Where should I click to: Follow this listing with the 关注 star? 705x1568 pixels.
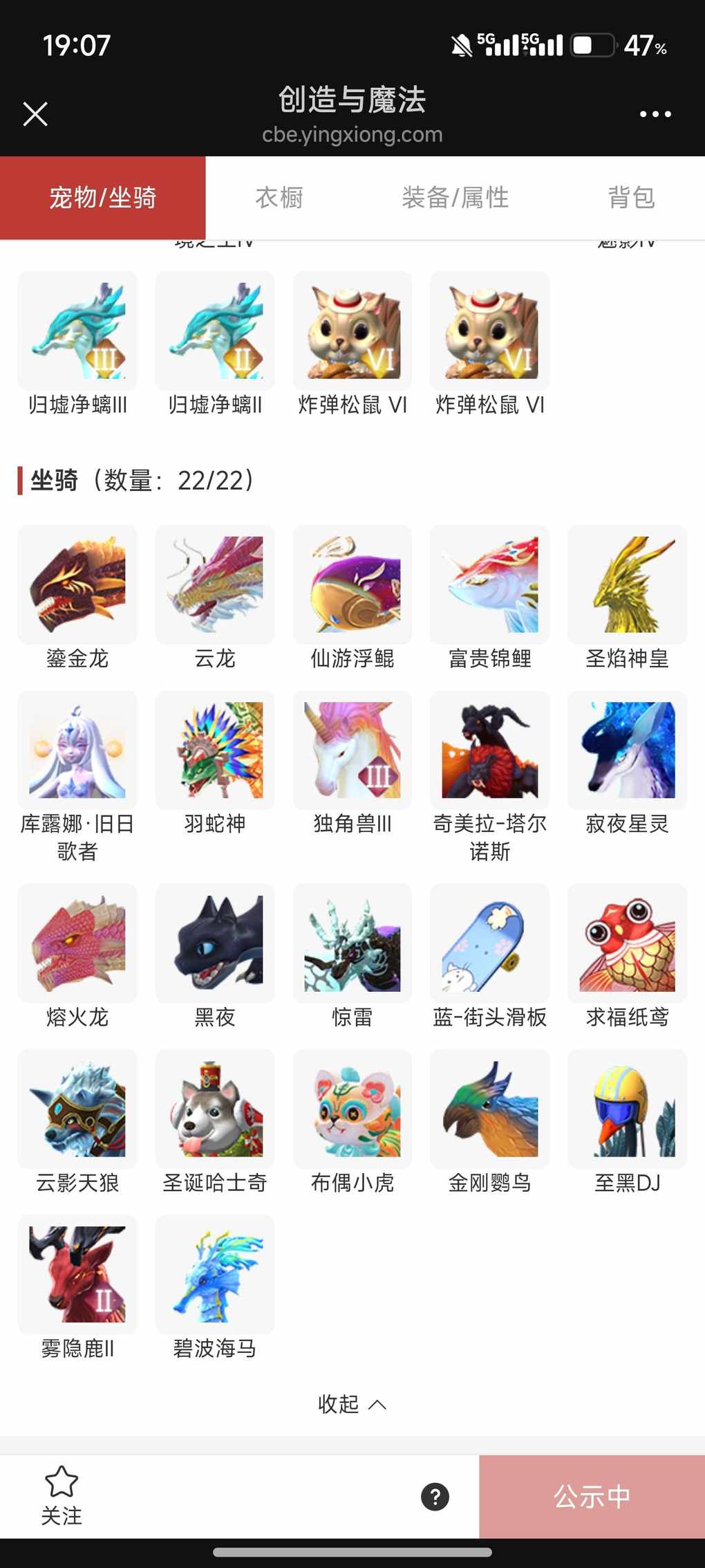coord(62,1495)
